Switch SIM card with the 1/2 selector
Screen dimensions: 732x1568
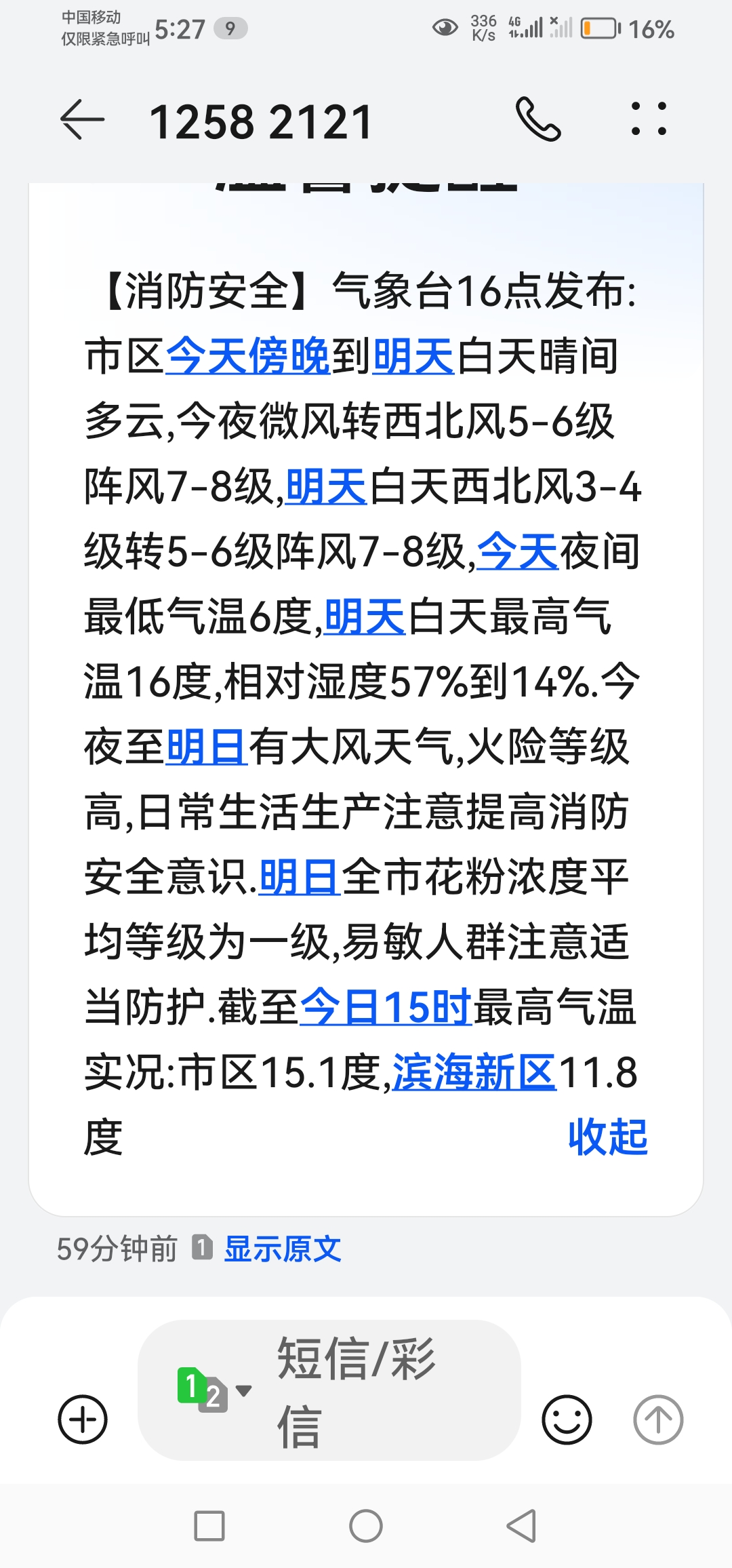tap(213, 1390)
